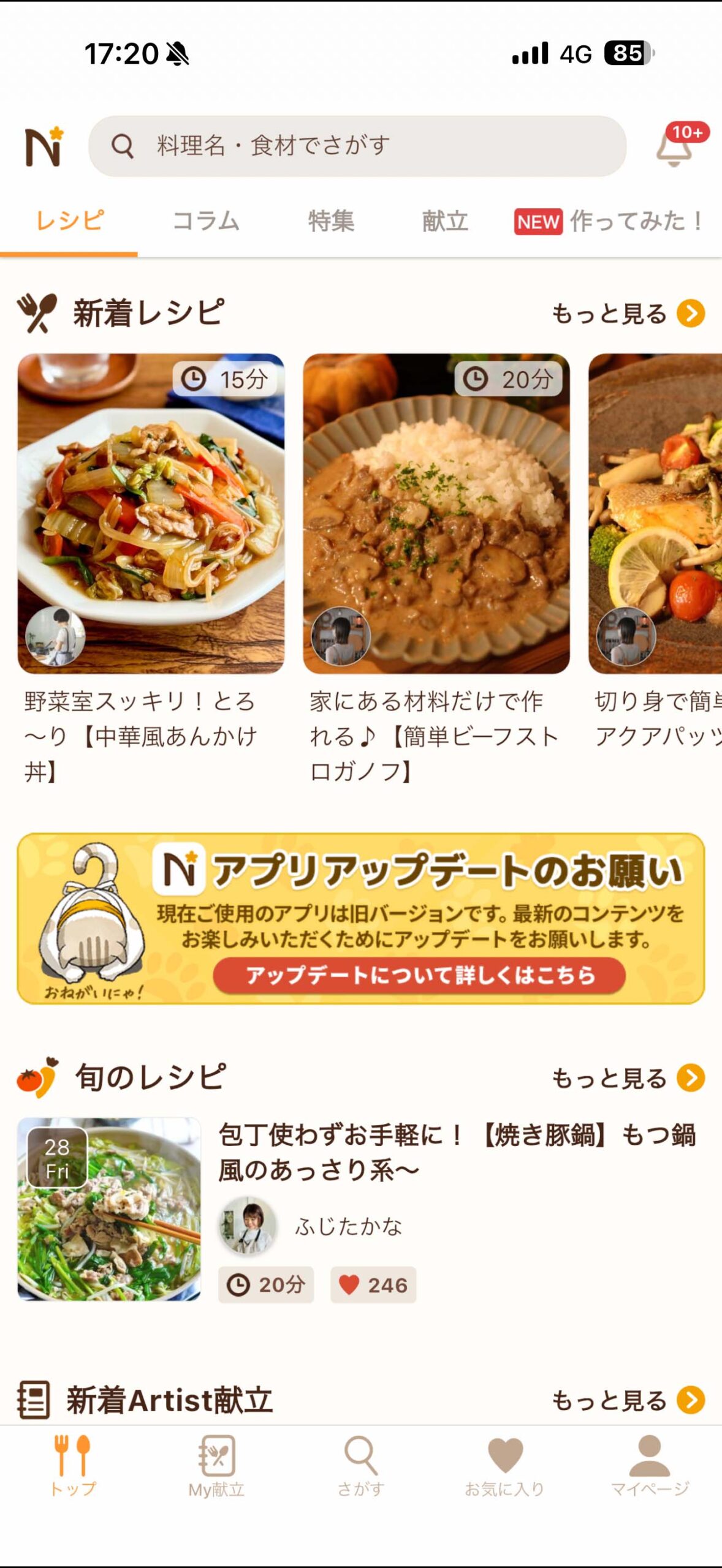
Task: Open the notifications bell
Action: click(x=675, y=148)
